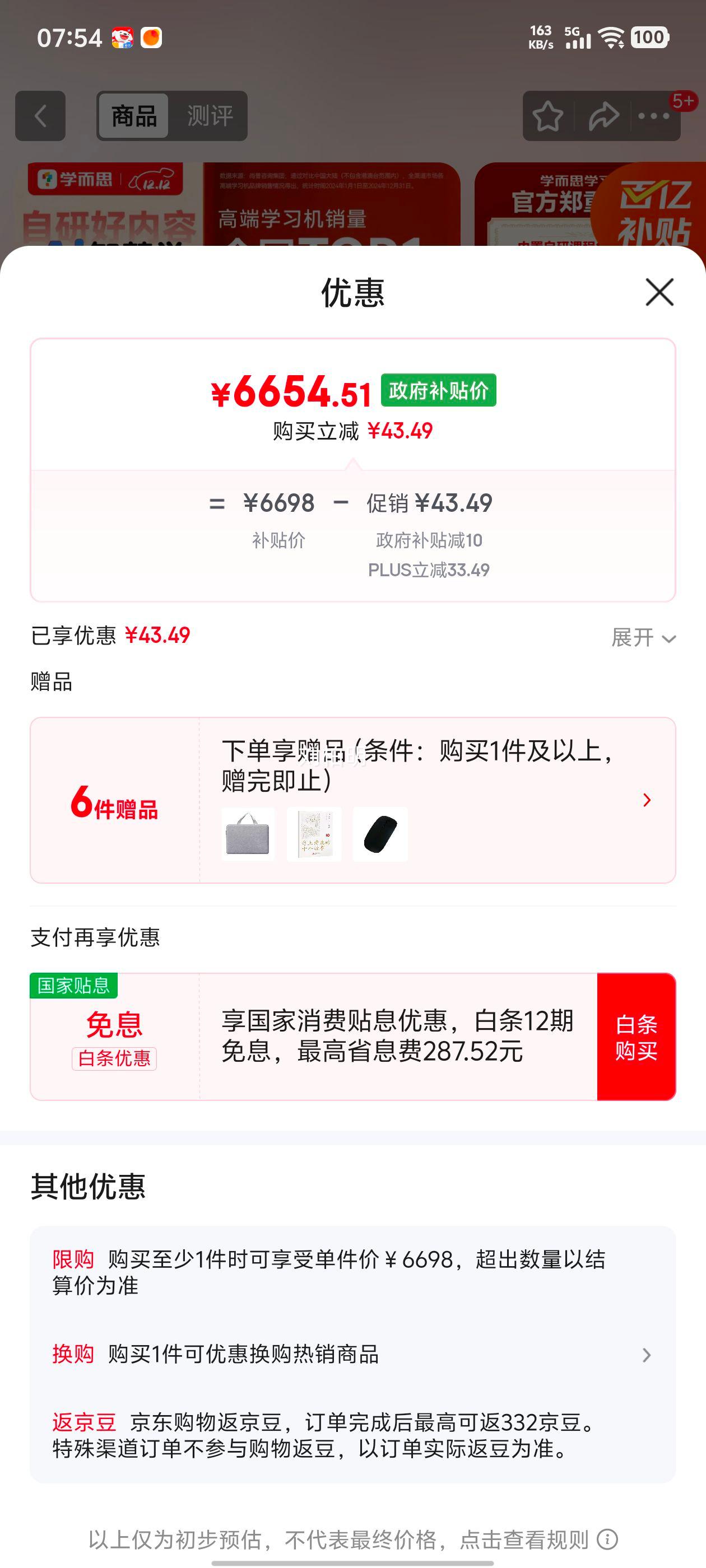Open the more options menu showing 5+ badge

[x=653, y=116]
